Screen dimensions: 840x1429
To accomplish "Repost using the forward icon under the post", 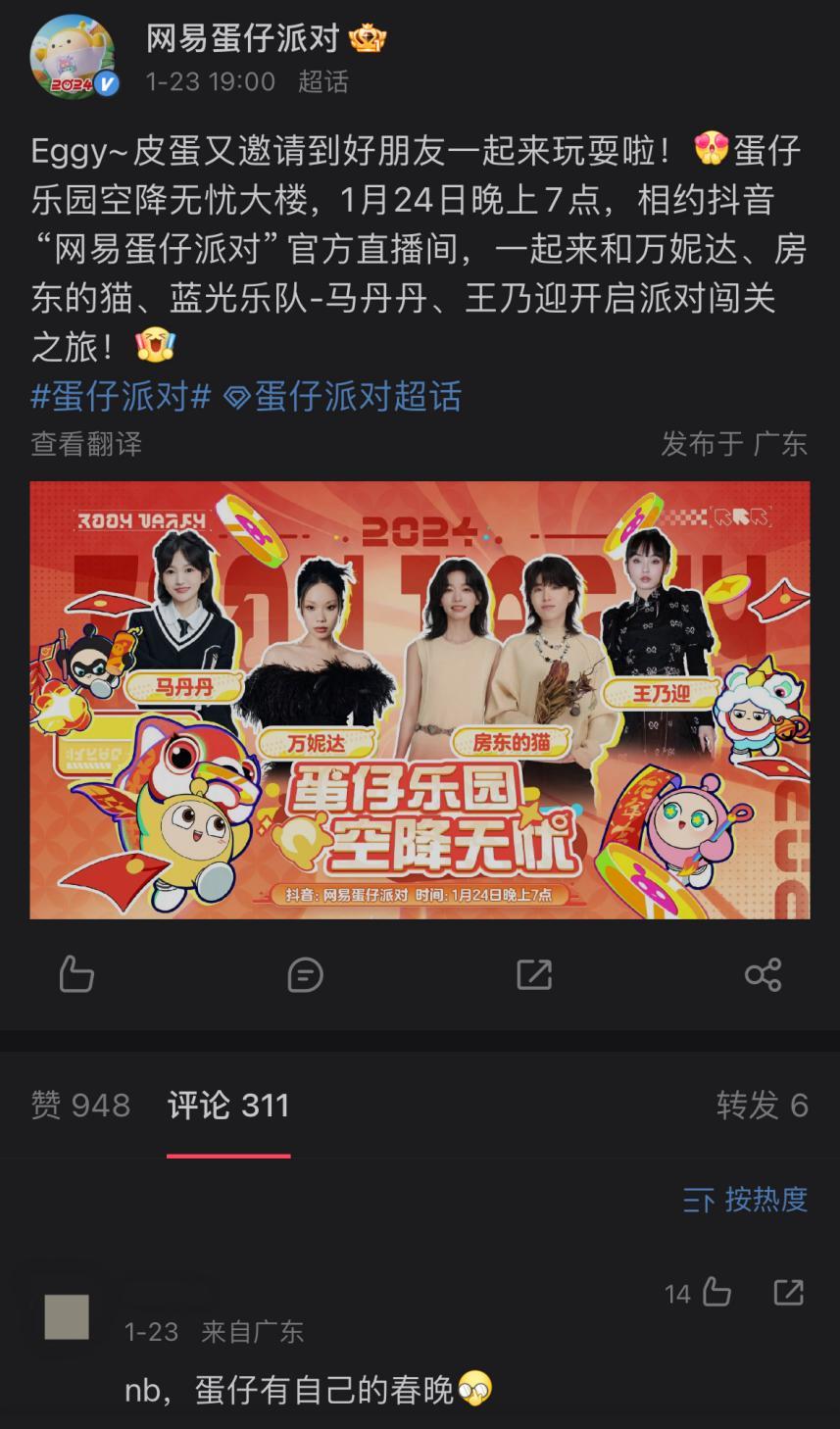I will point(534,974).
